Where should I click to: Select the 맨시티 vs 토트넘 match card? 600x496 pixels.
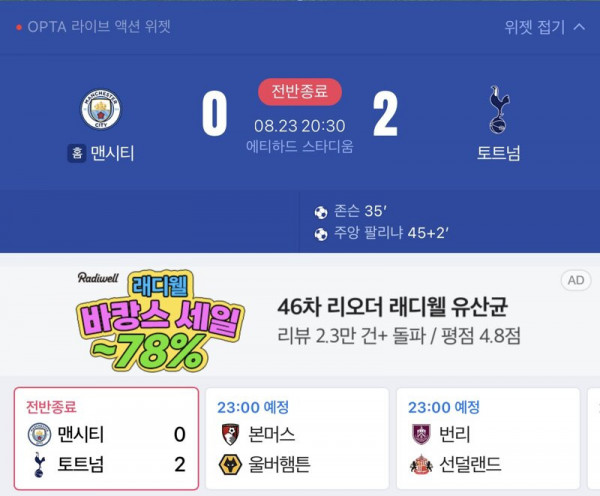106,438
